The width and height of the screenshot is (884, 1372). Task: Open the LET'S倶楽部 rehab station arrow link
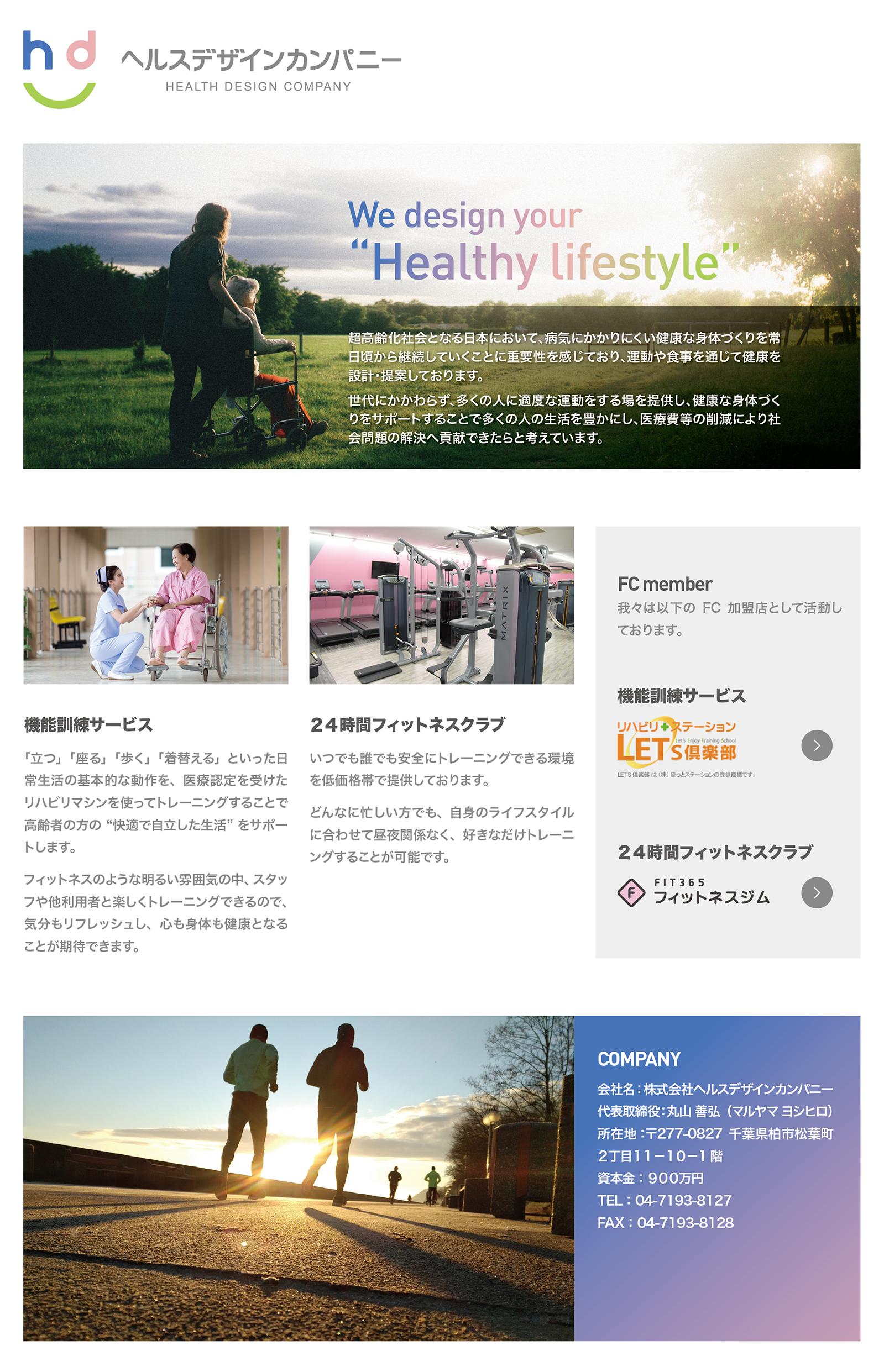pyautogui.click(x=816, y=745)
